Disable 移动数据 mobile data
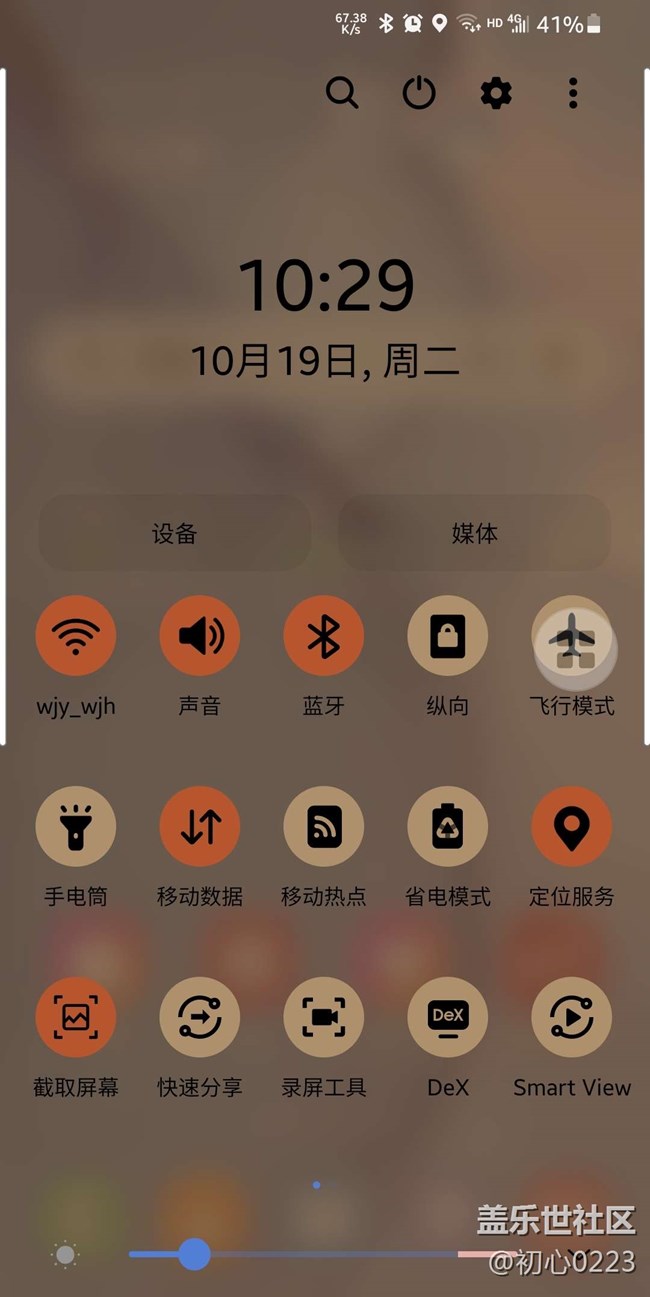This screenshot has height=1297, width=650. [200, 827]
